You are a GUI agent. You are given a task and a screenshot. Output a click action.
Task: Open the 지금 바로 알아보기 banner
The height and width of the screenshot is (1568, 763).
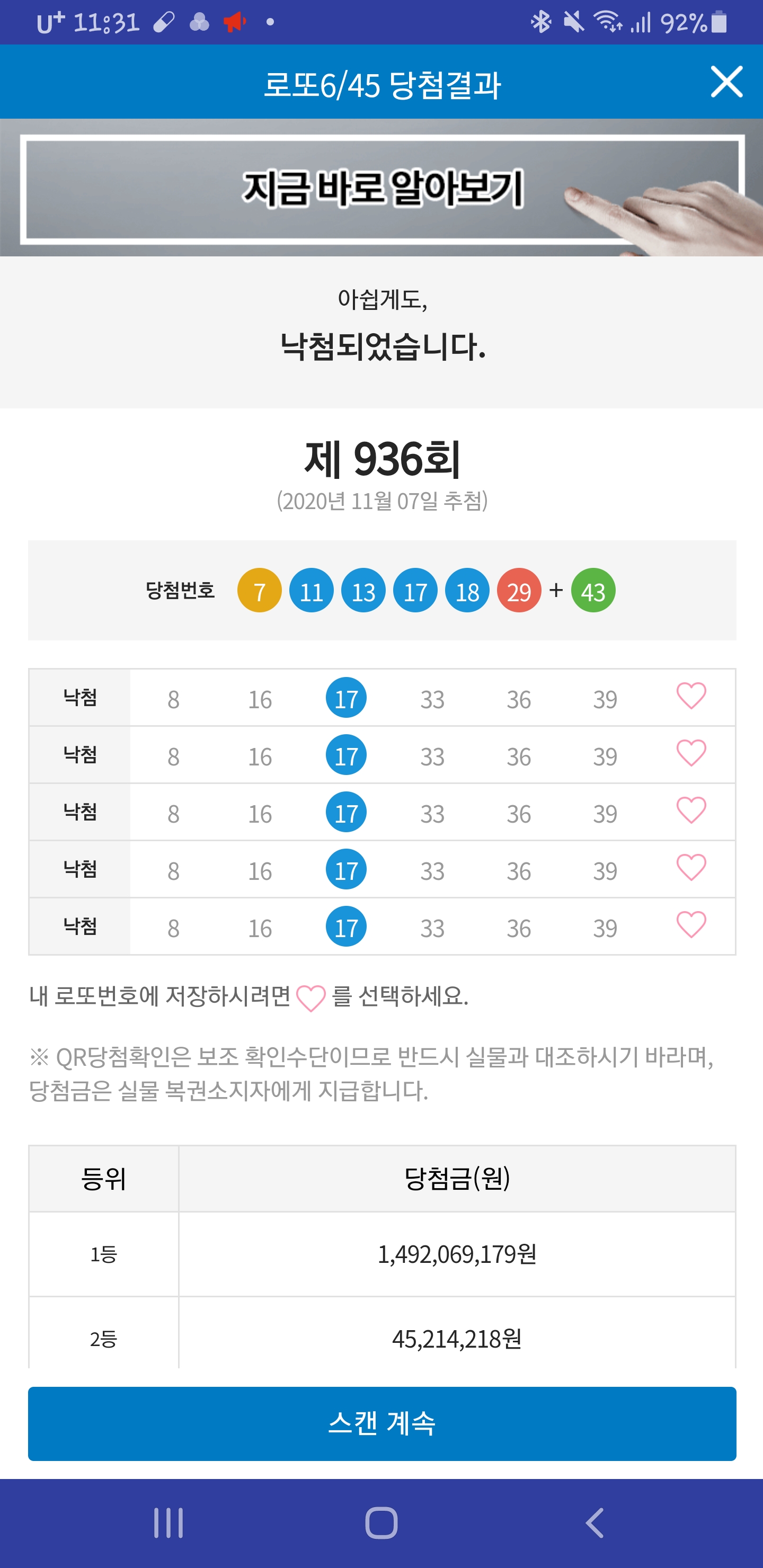(382, 188)
